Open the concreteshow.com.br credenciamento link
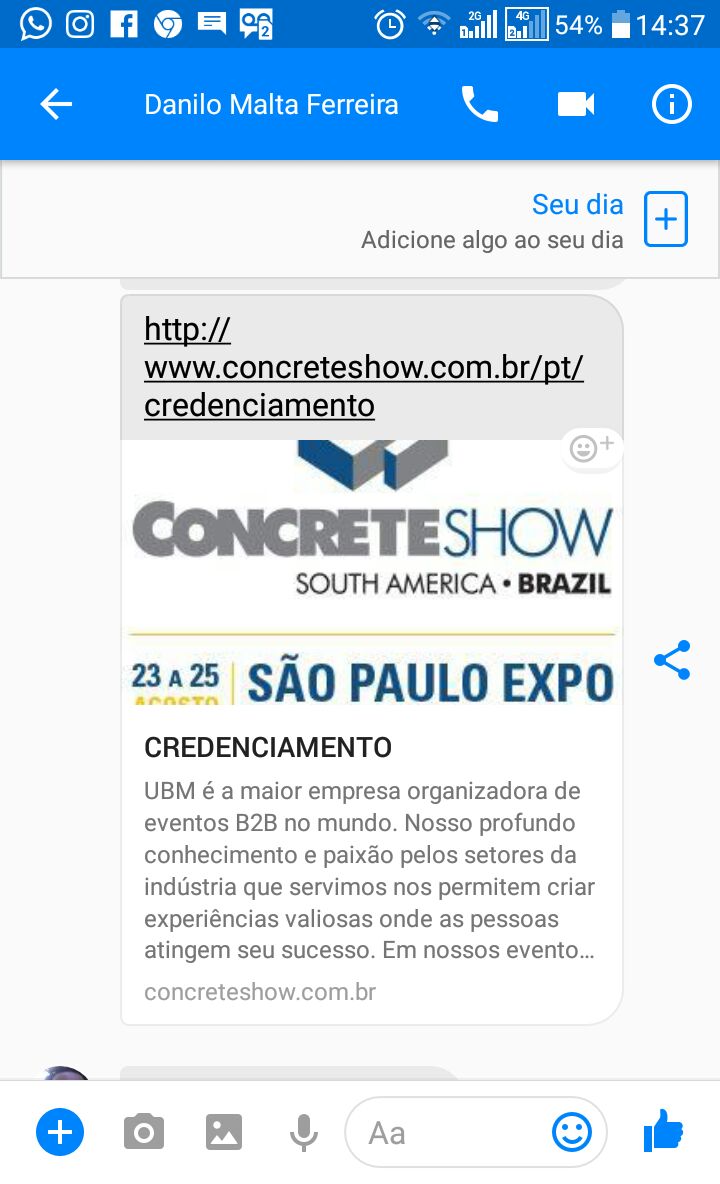 [x=364, y=368]
